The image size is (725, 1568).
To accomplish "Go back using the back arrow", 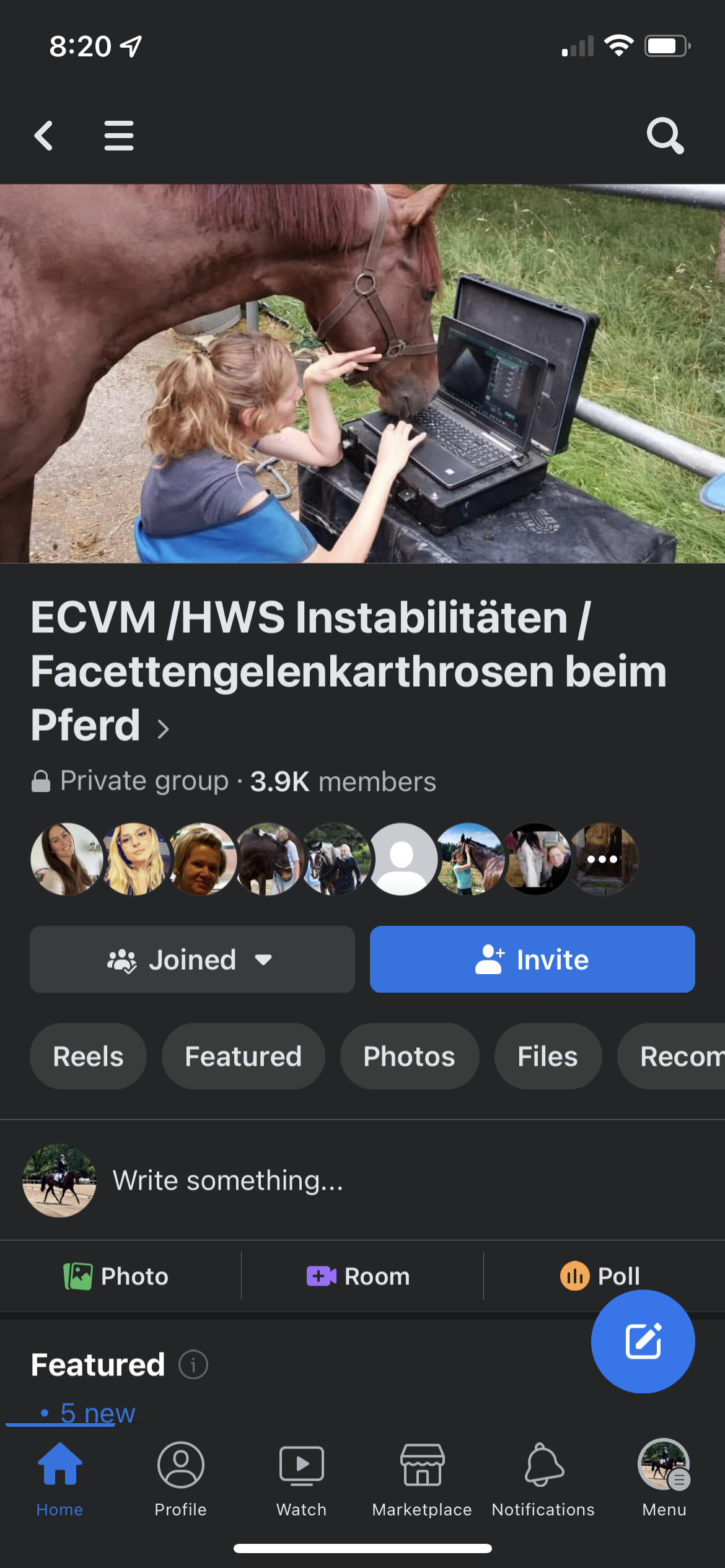I will tap(43, 136).
